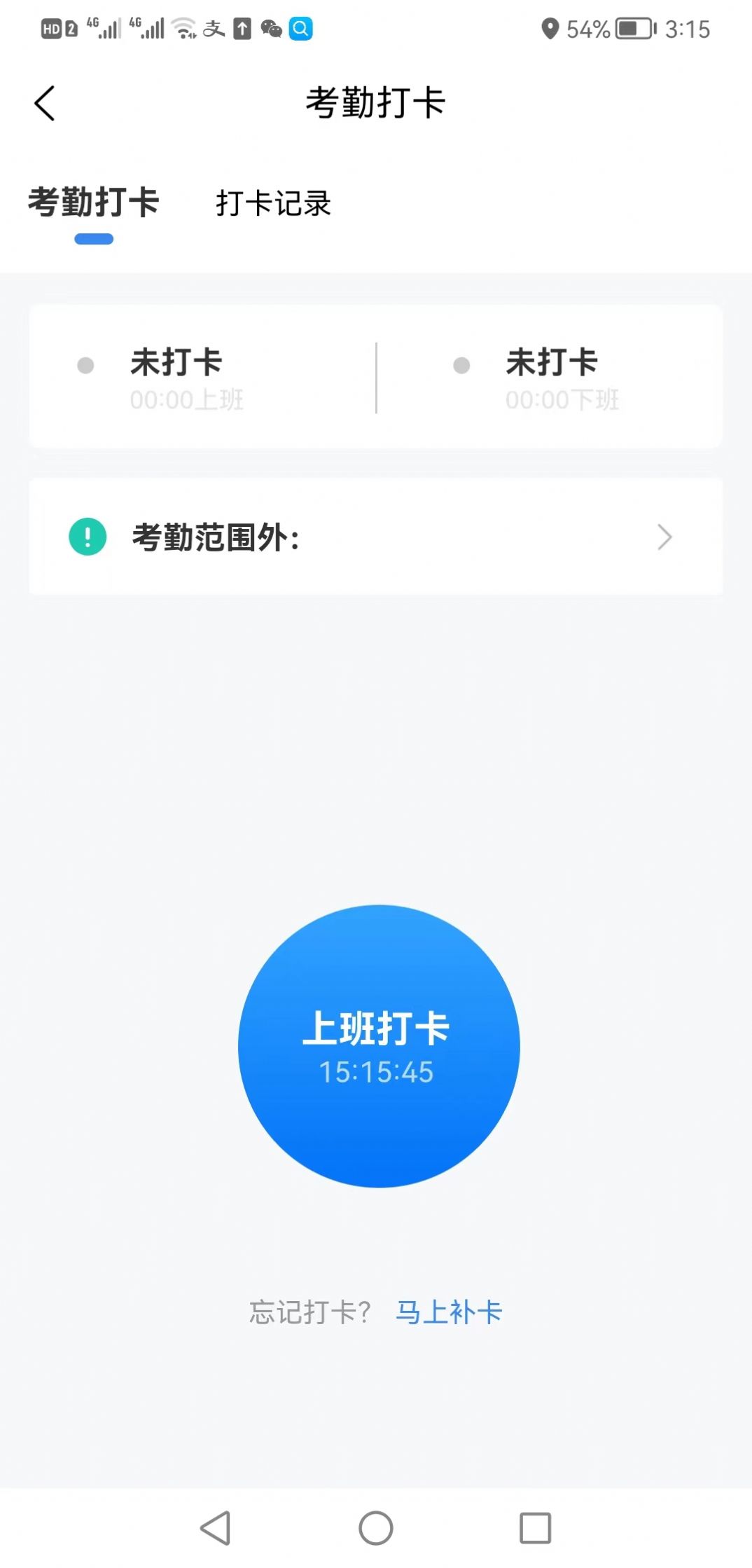This screenshot has height=1568, width=752.
Task: Switch to the 打卡记录 tab
Action: [273, 204]
